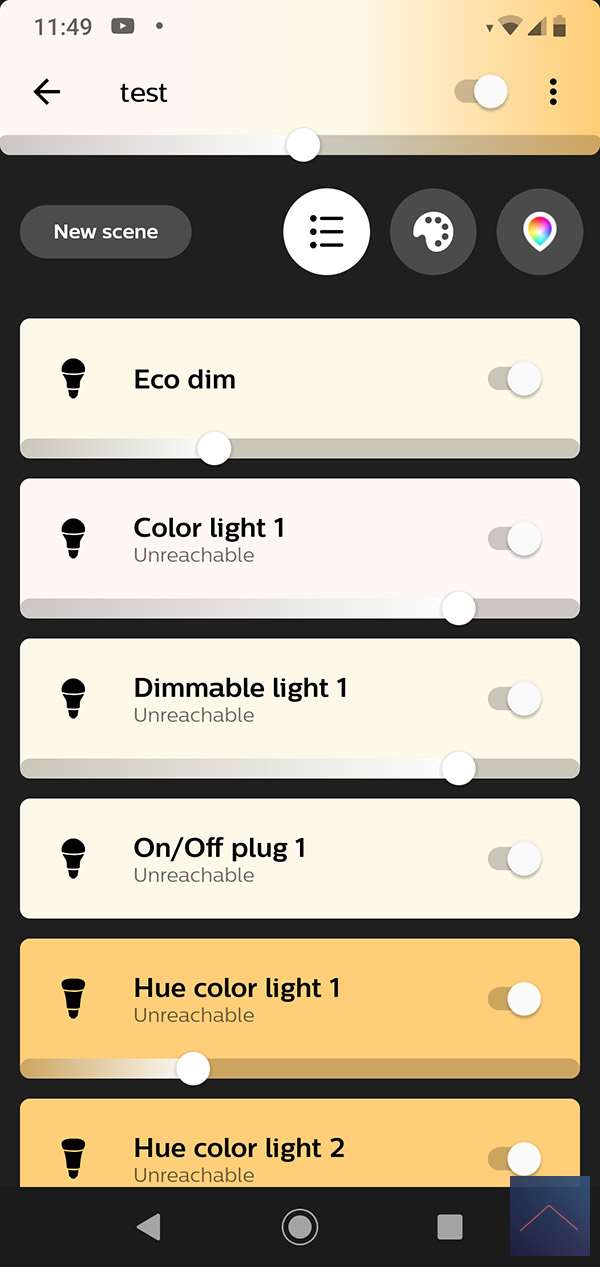Go to the system home screen

300,1226
